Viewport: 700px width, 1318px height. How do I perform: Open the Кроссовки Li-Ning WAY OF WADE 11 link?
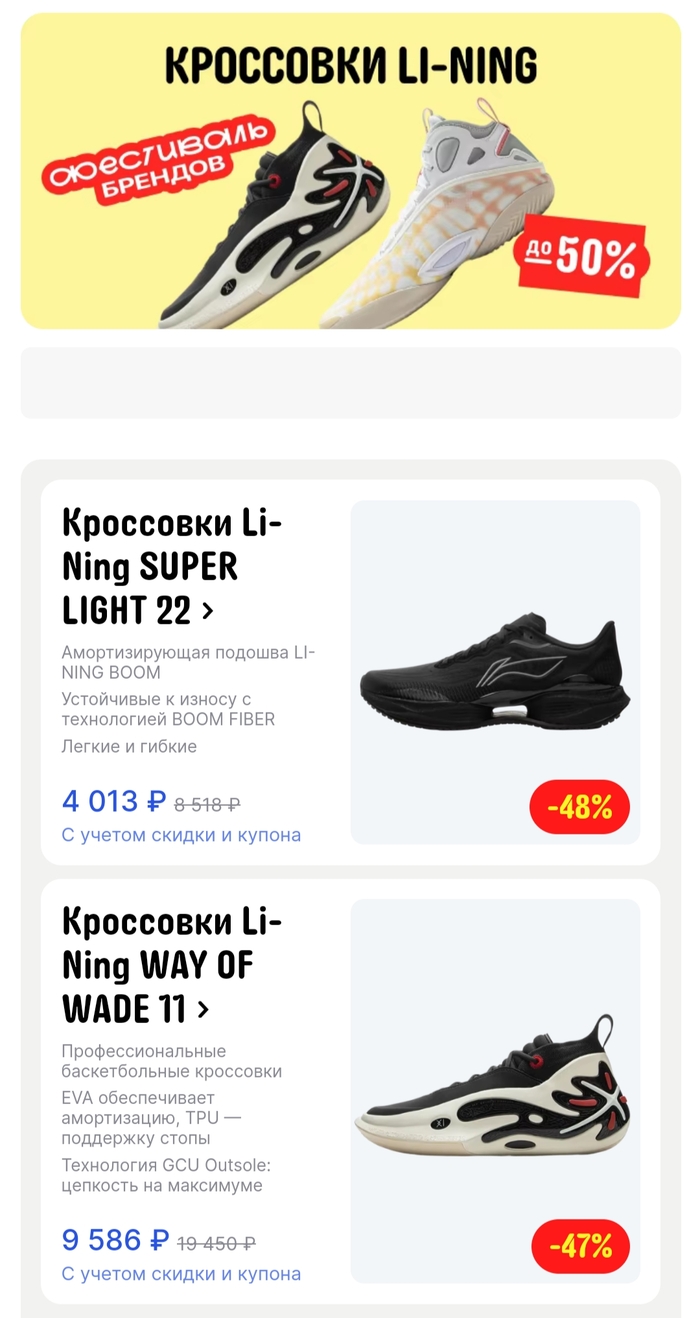click(x=170, y=965)
